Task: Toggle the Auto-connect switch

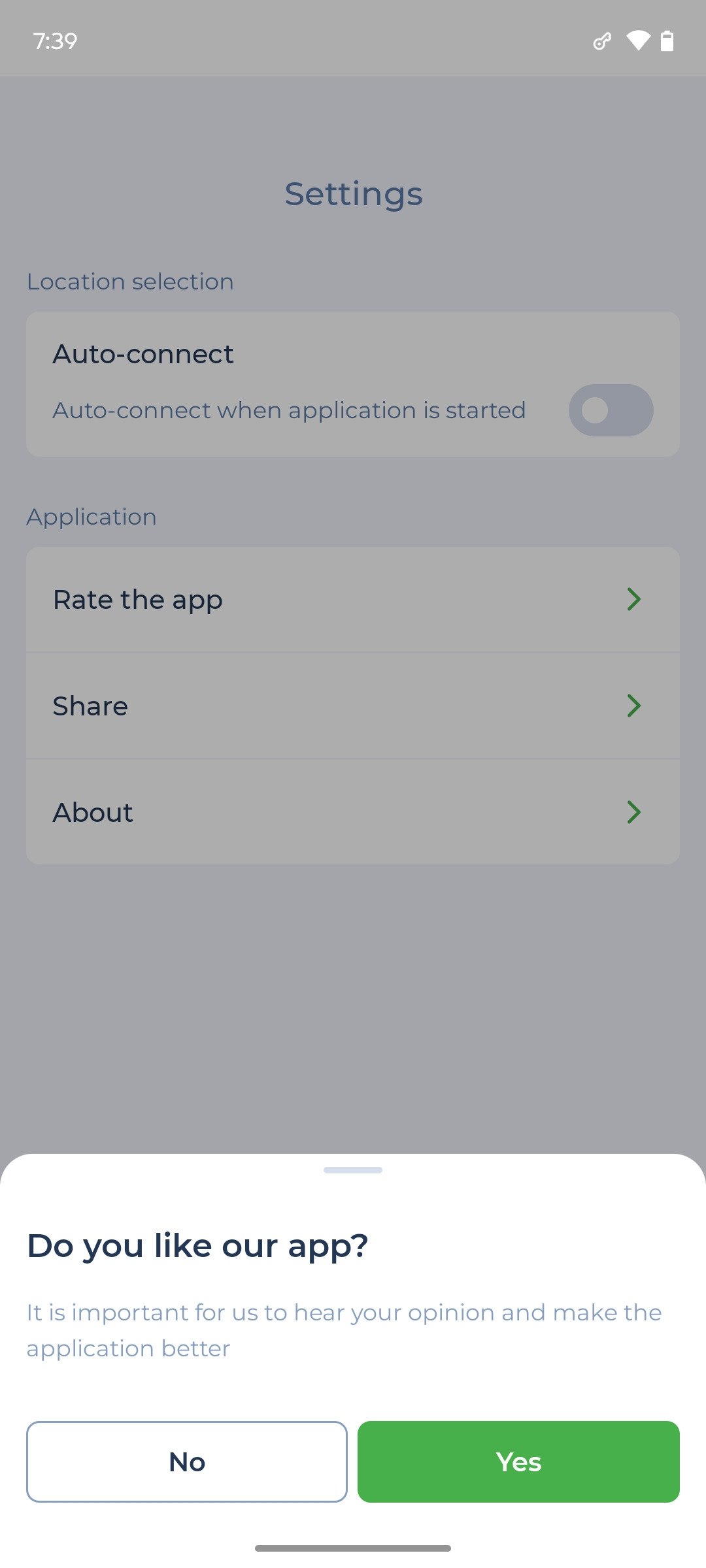Action: (x=611, y=410)
